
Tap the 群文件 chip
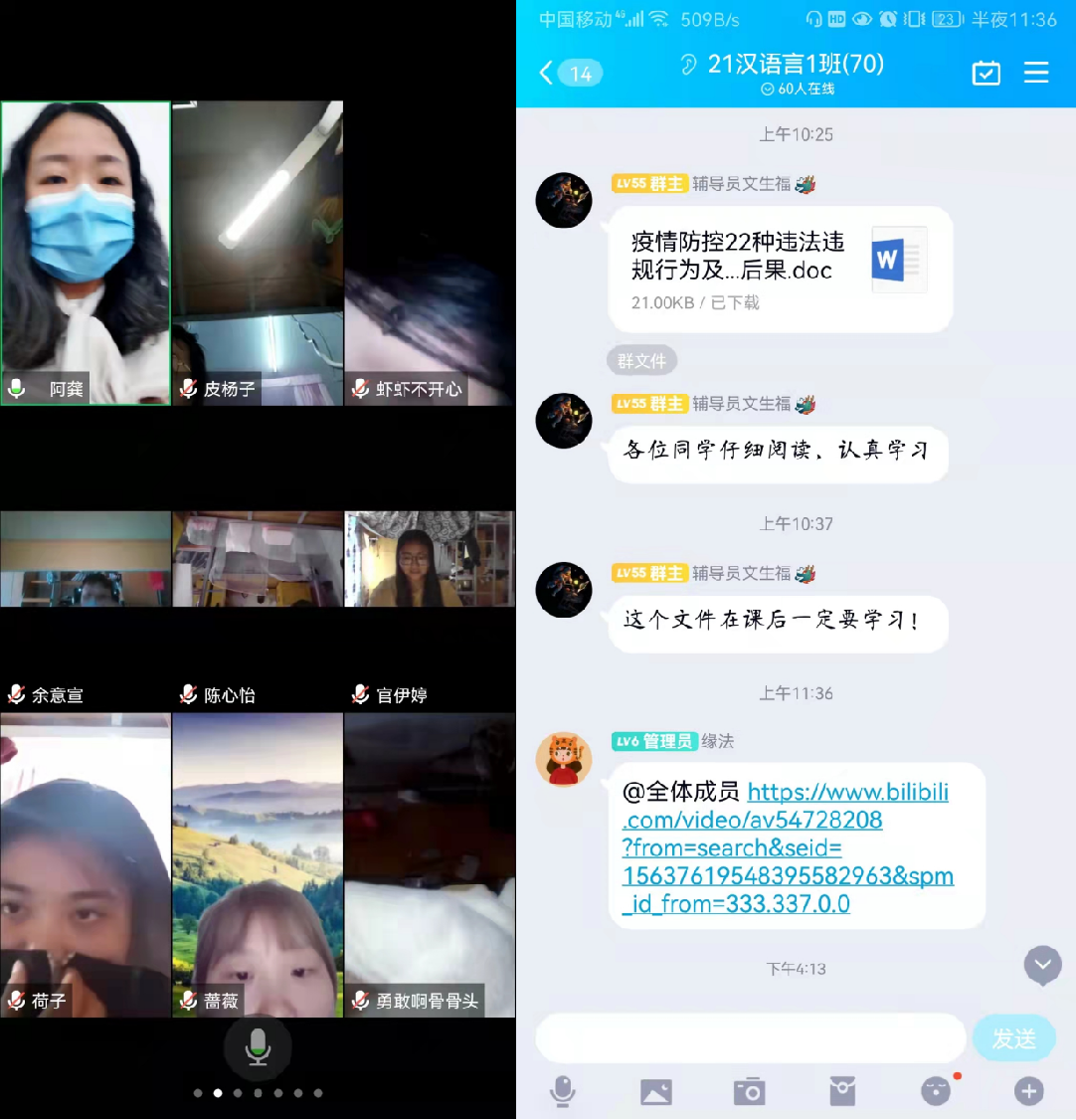(x=641, y=361)
